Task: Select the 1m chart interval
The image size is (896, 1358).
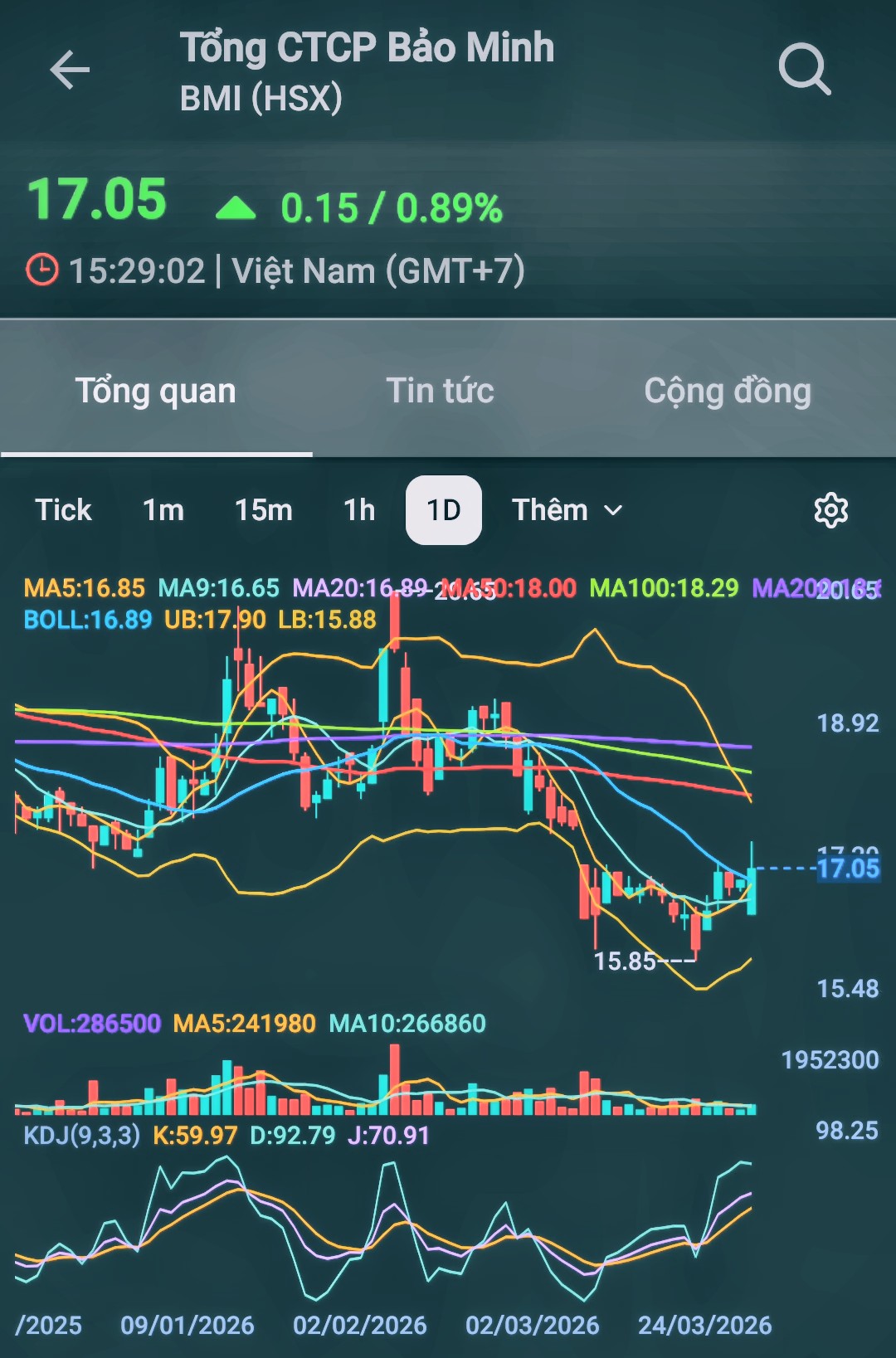Action: [x=163, y=510]
